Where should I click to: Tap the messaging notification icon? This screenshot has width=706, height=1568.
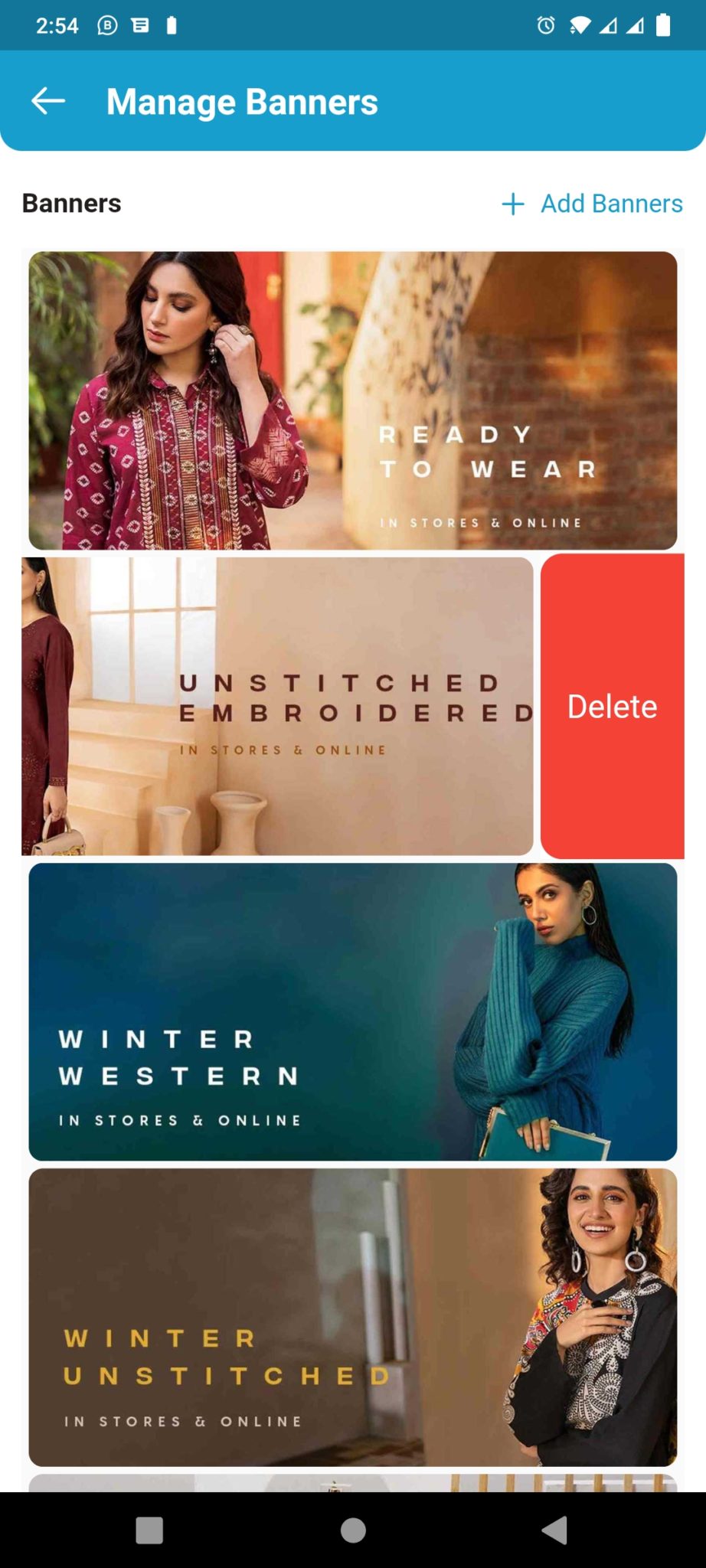141,25
